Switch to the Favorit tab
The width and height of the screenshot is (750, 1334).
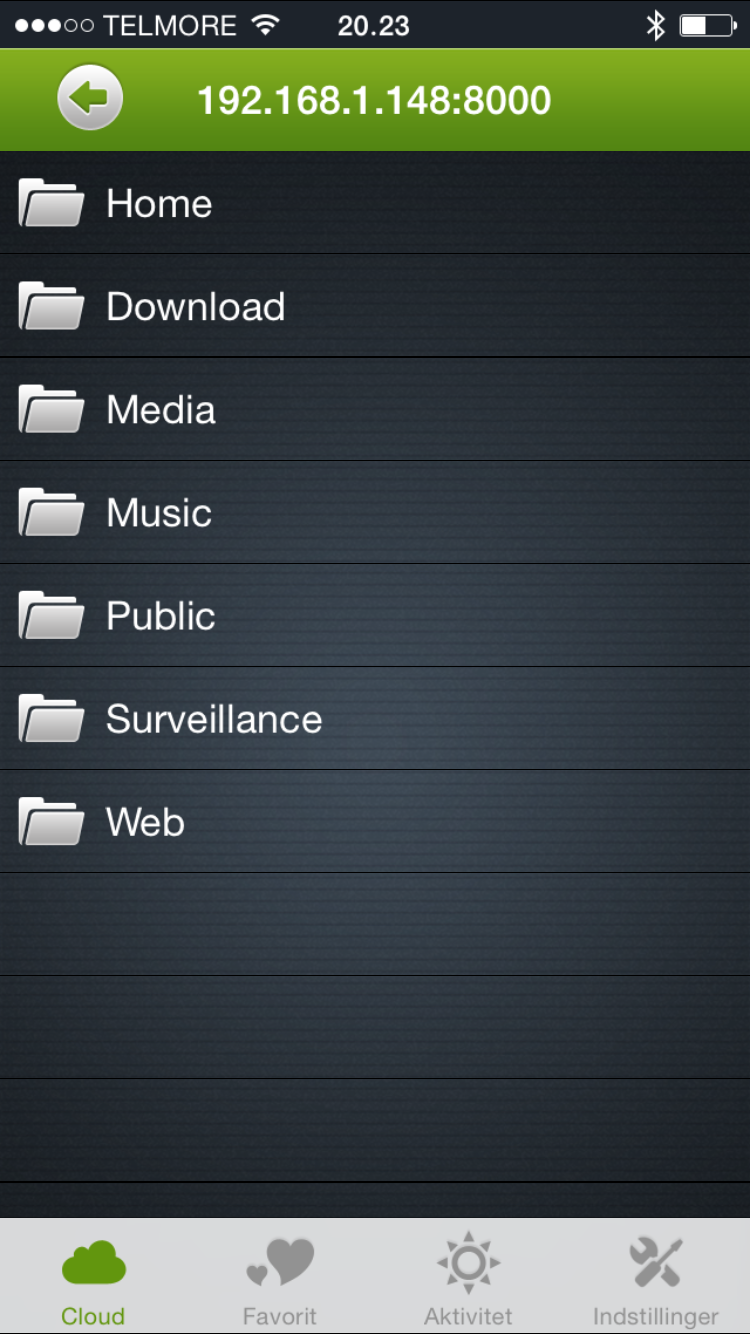click(x=280, y=1277)
